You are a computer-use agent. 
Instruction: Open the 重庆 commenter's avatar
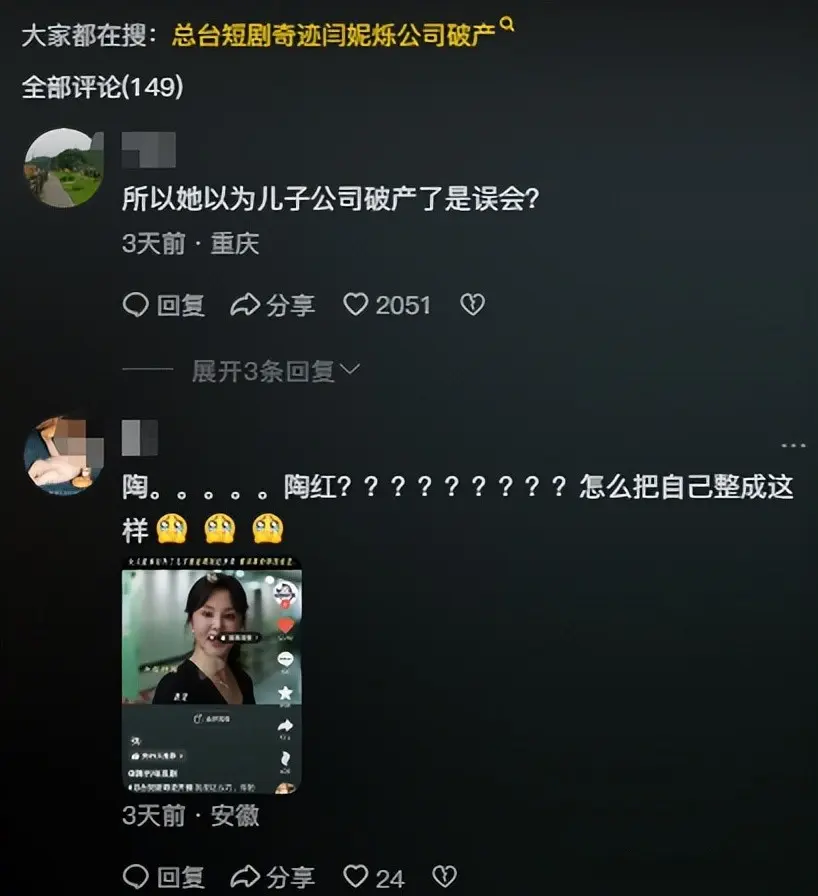pos(63,168)
